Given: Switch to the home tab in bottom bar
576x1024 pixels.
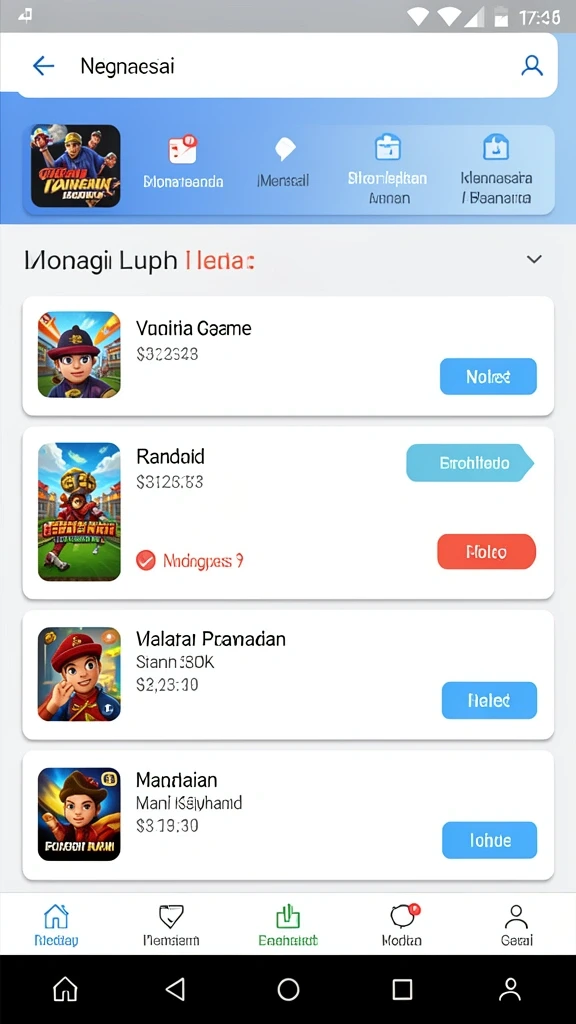Looking at the screenshot, I should pos(56,925).
